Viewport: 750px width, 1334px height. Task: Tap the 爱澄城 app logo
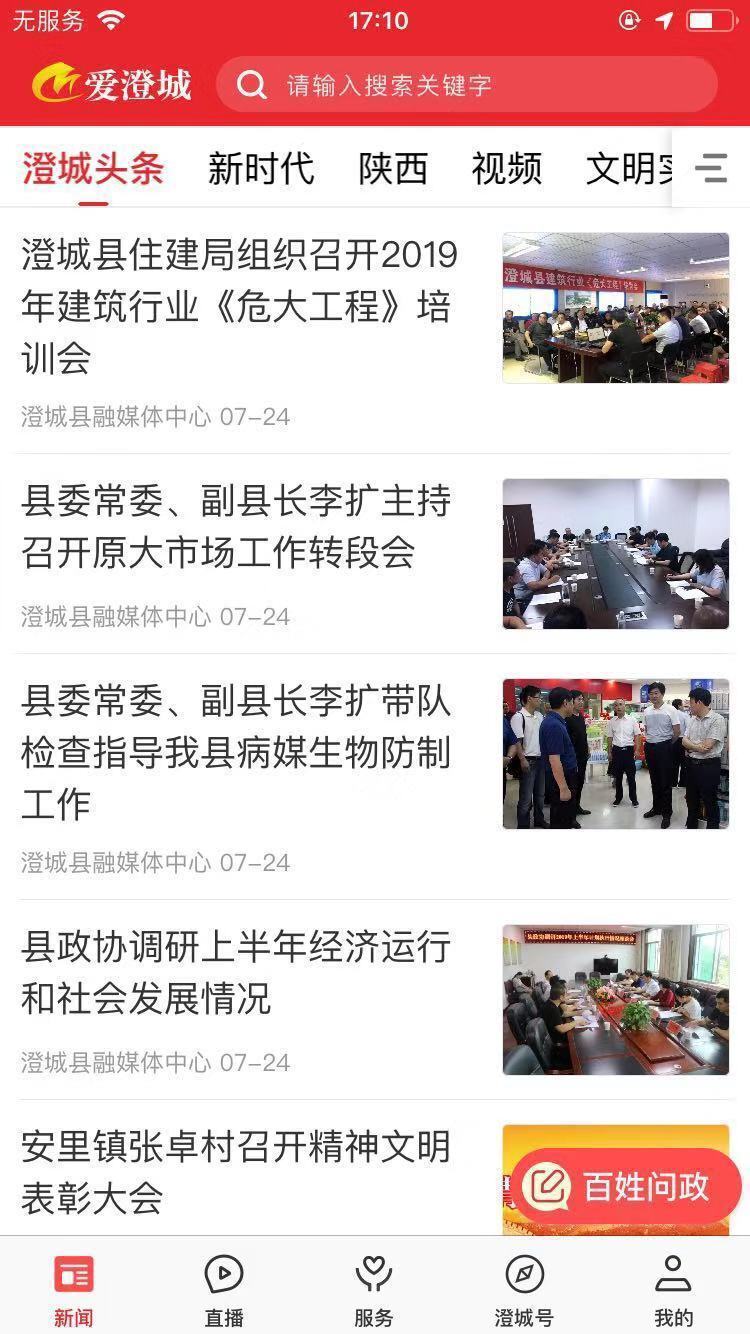point(110,85)
